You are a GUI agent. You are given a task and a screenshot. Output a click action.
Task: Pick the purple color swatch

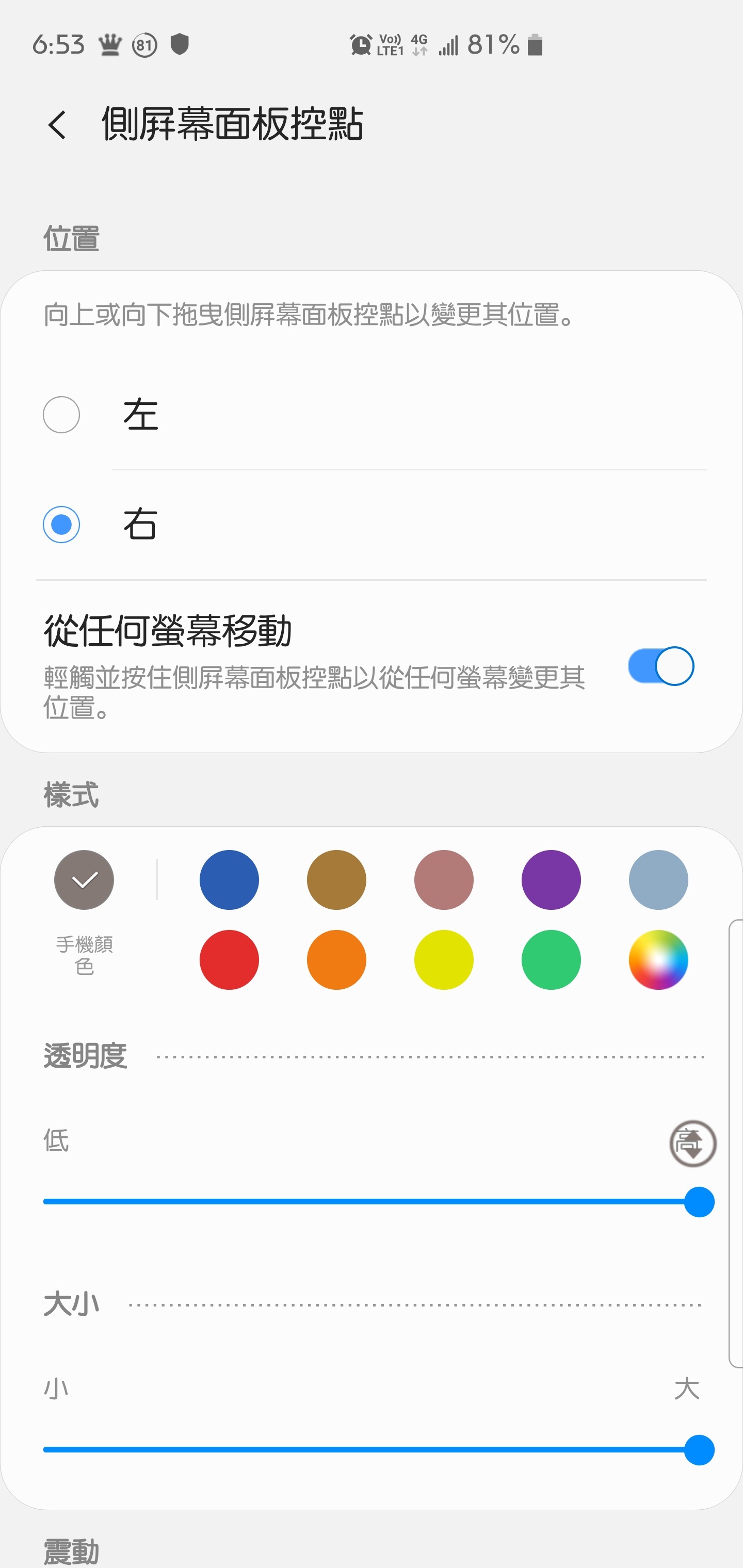coord(551,880)
